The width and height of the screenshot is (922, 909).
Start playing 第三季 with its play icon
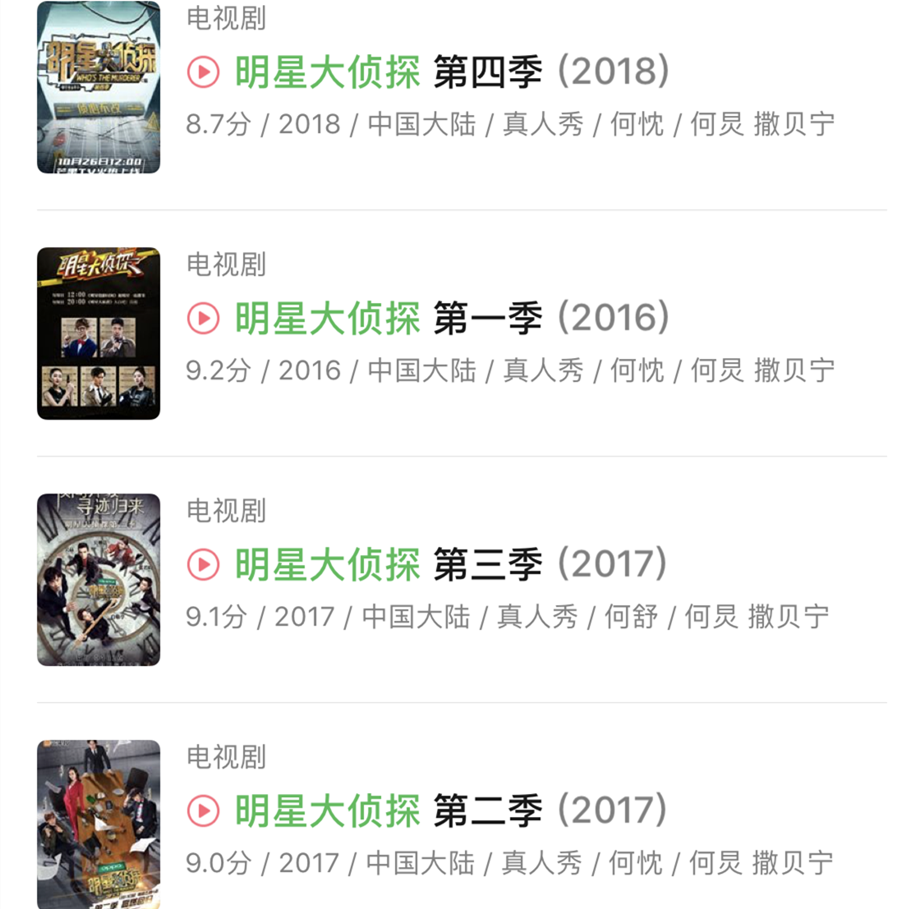[203, 564]
